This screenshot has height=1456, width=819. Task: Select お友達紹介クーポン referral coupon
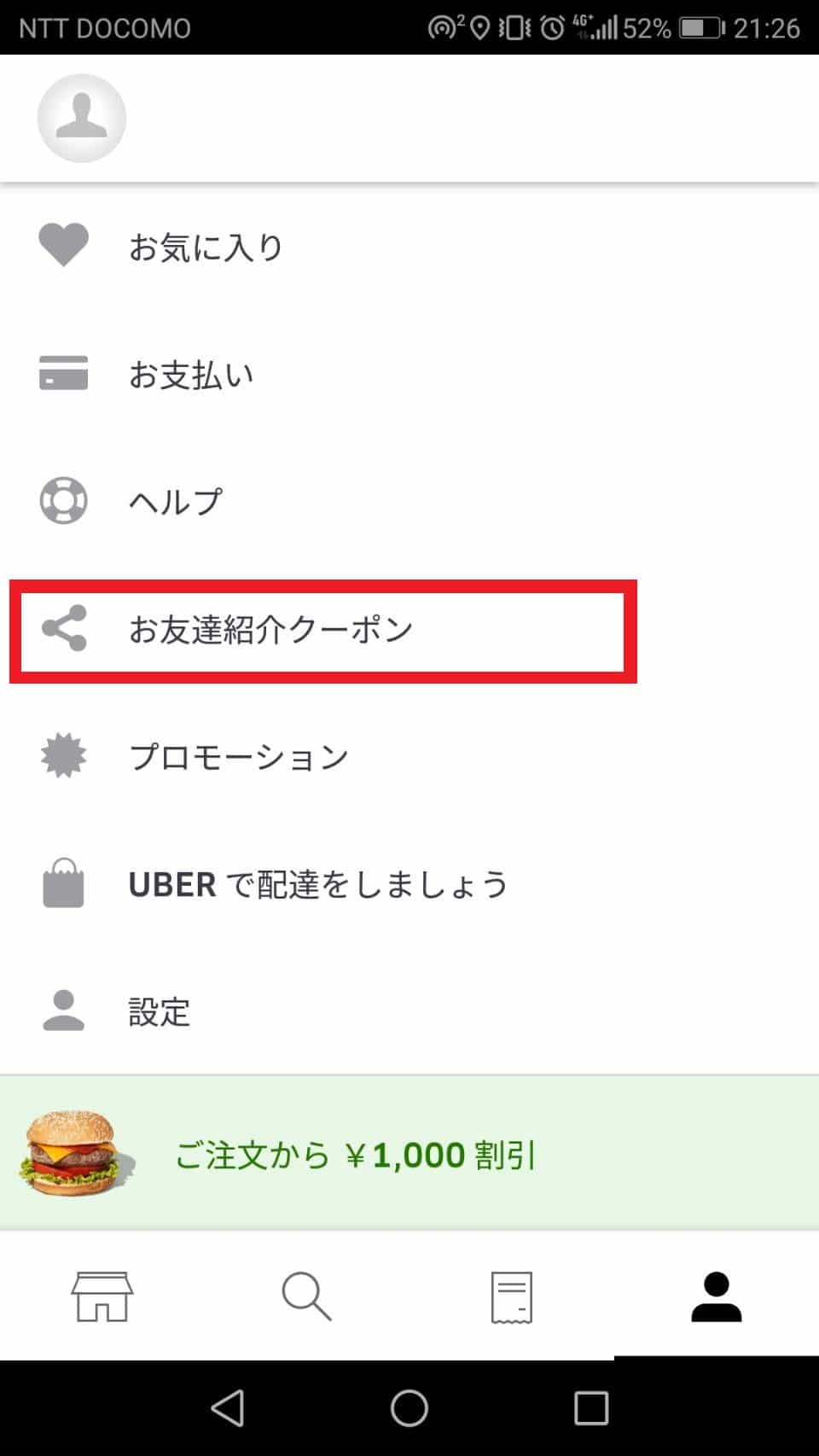pos(409,630)
